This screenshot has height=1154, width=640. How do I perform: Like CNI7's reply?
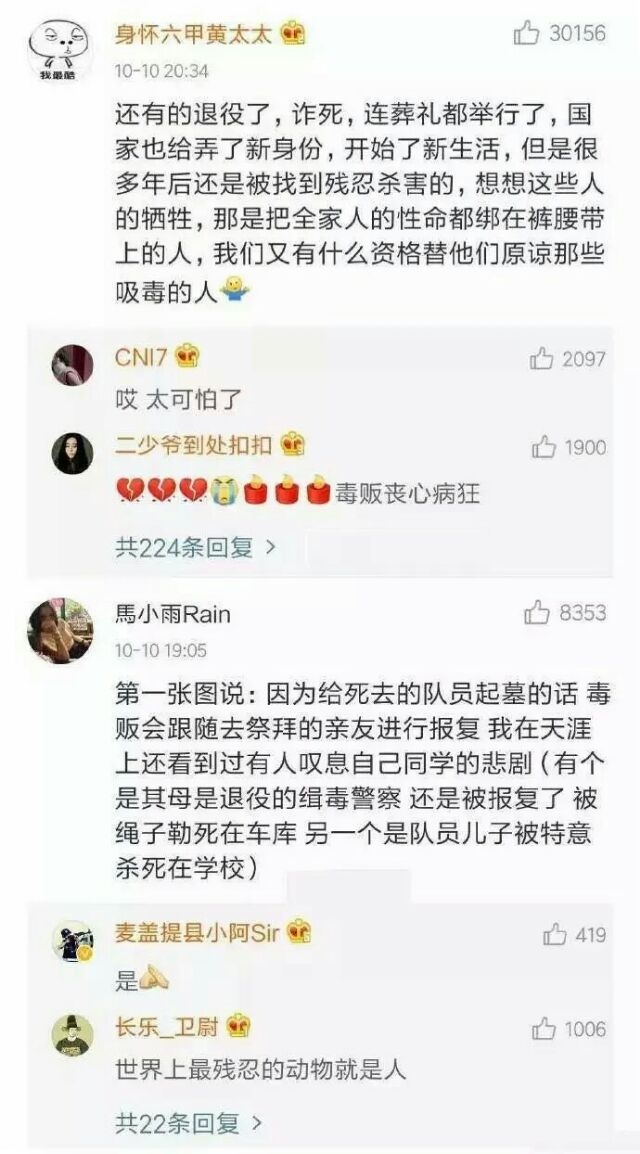click(x=541, y=358)
